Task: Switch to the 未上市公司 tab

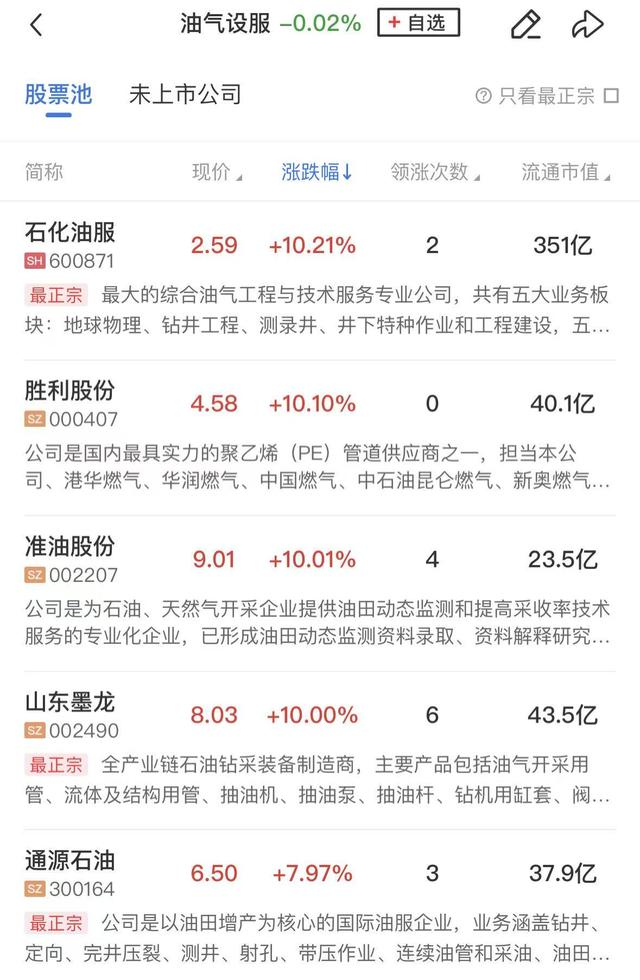Action: click(x=185, y=95)
